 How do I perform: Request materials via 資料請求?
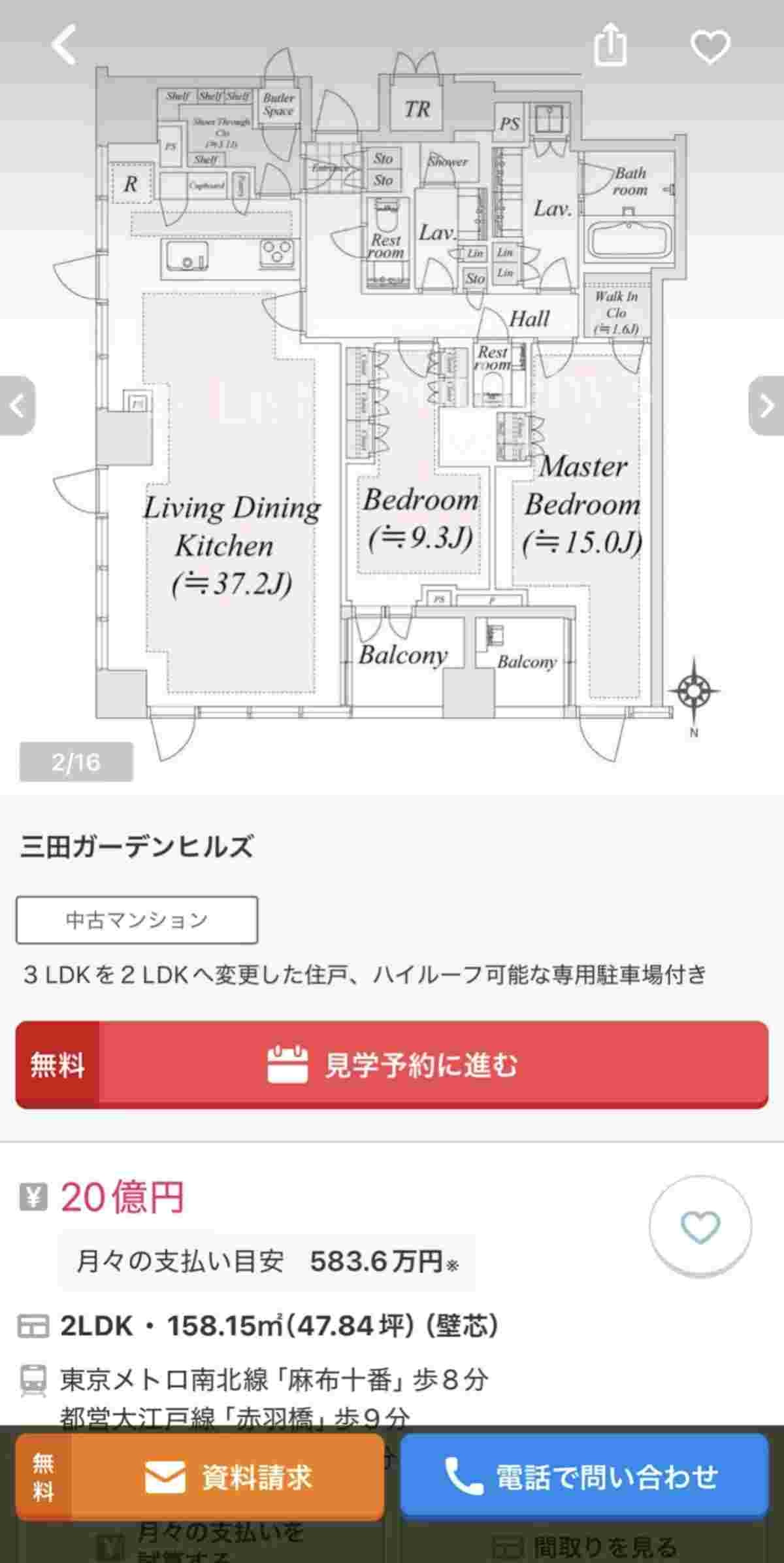200,1477
